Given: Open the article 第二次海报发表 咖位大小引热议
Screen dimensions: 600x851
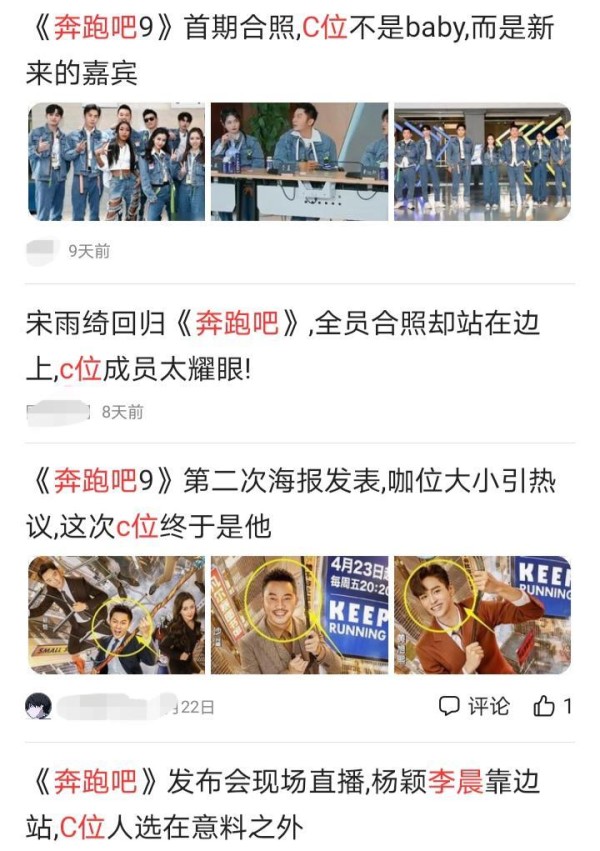Looking at the screenshot, I should click(x=290, y=503).
